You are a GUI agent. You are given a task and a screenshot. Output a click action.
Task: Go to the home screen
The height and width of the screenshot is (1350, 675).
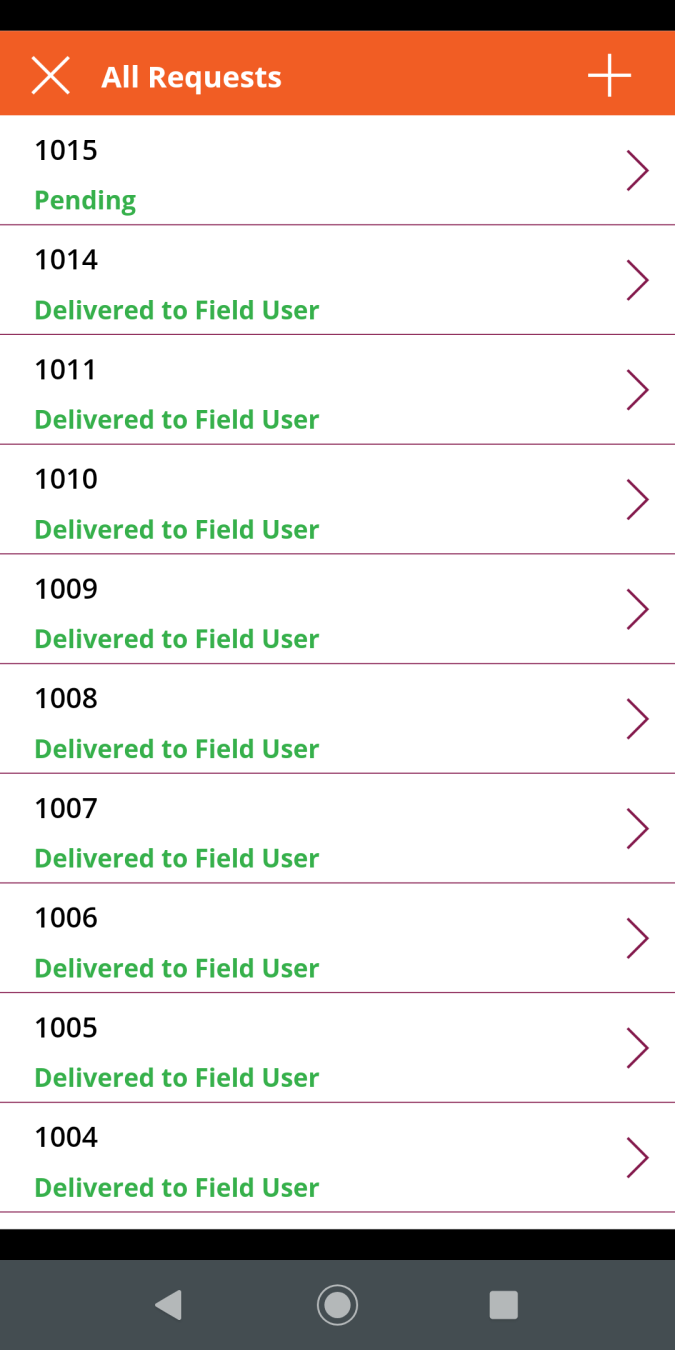(337, 1305)
